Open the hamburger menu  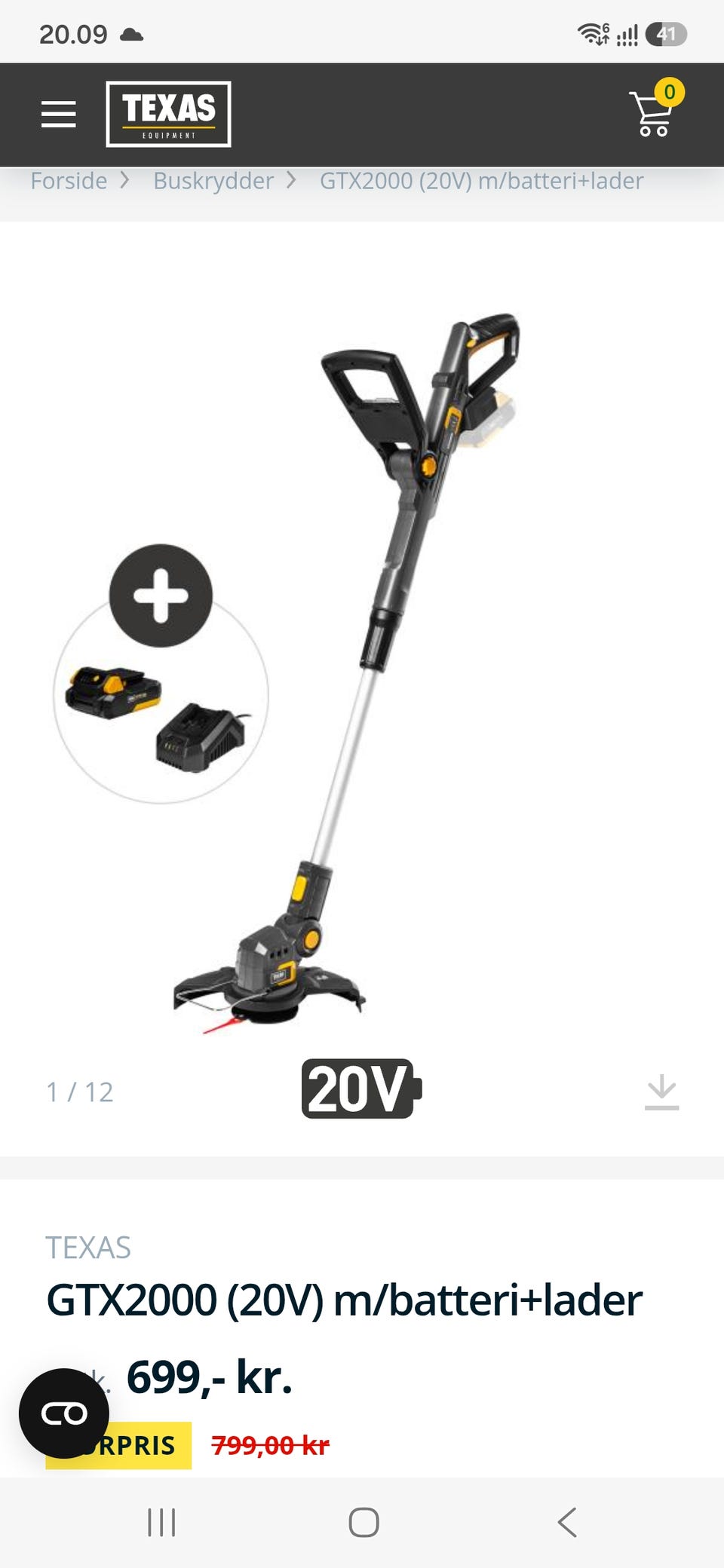[x=59, y=115]
